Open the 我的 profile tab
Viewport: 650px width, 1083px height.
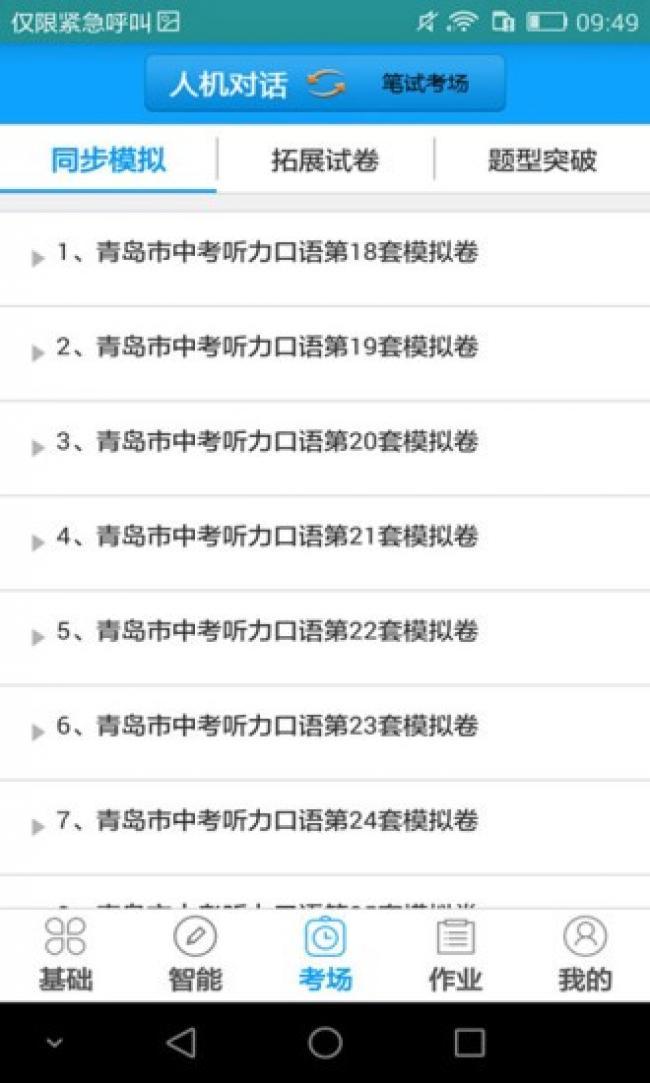[585, 954]
